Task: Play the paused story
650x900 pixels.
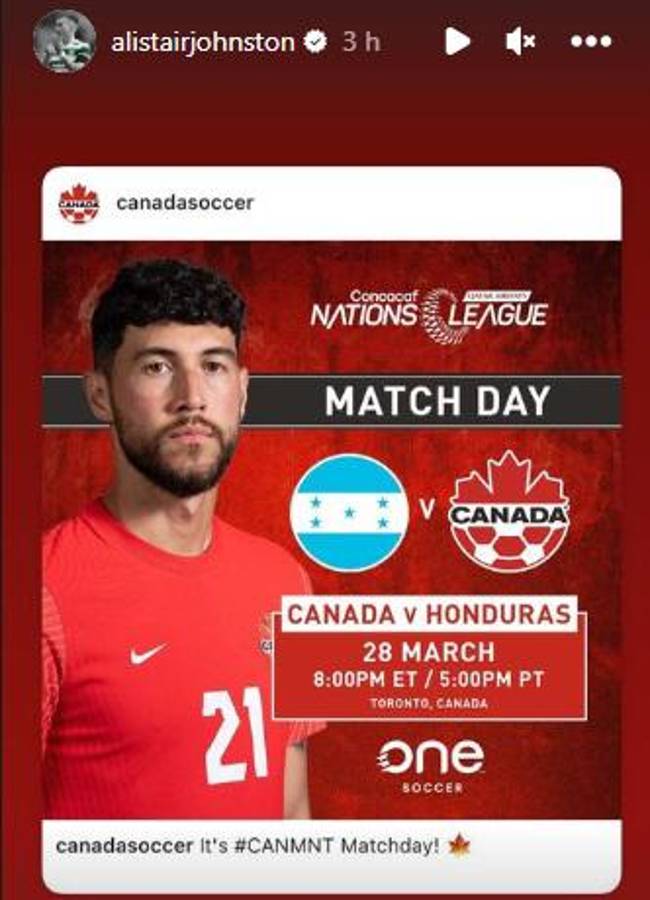Action: click(457, 42)
